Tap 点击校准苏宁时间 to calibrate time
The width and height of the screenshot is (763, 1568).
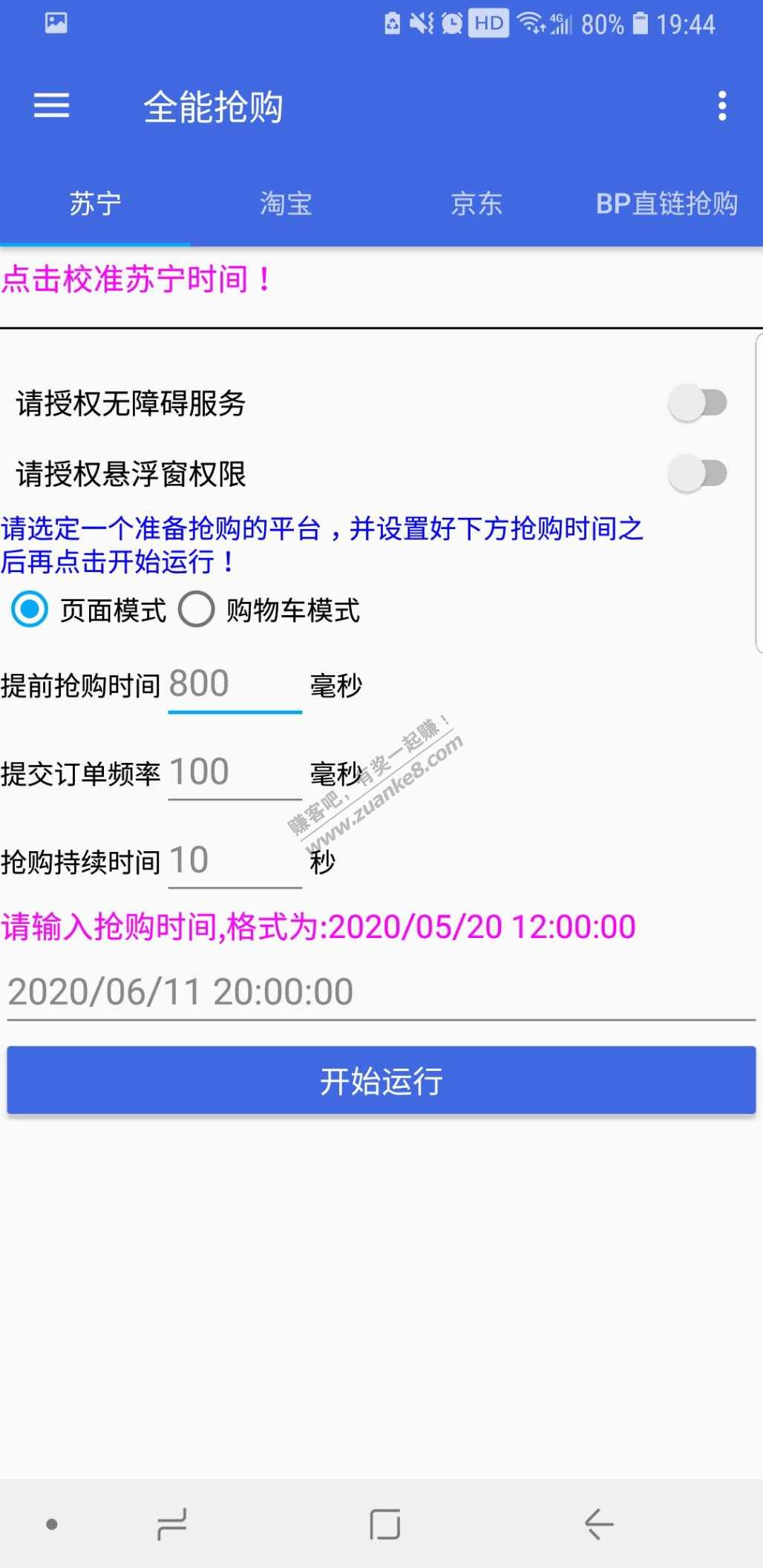point(138,281)
